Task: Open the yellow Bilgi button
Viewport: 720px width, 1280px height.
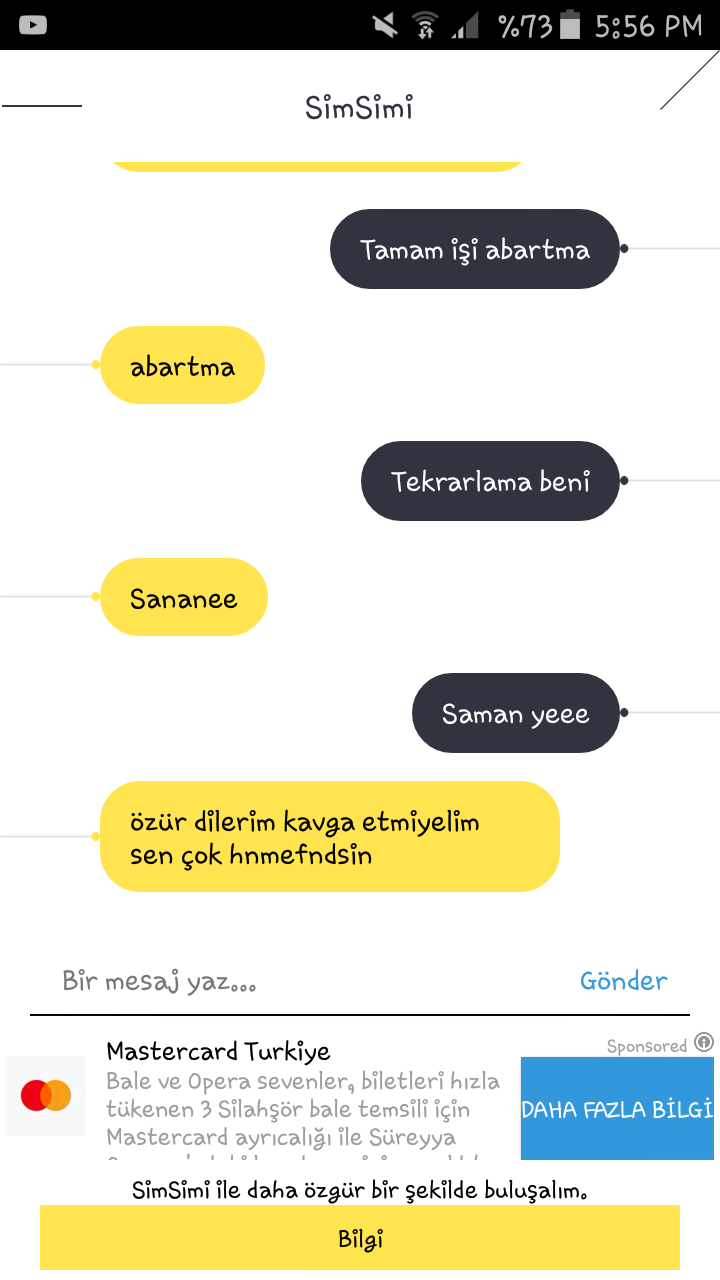Action: point(360,1239)
